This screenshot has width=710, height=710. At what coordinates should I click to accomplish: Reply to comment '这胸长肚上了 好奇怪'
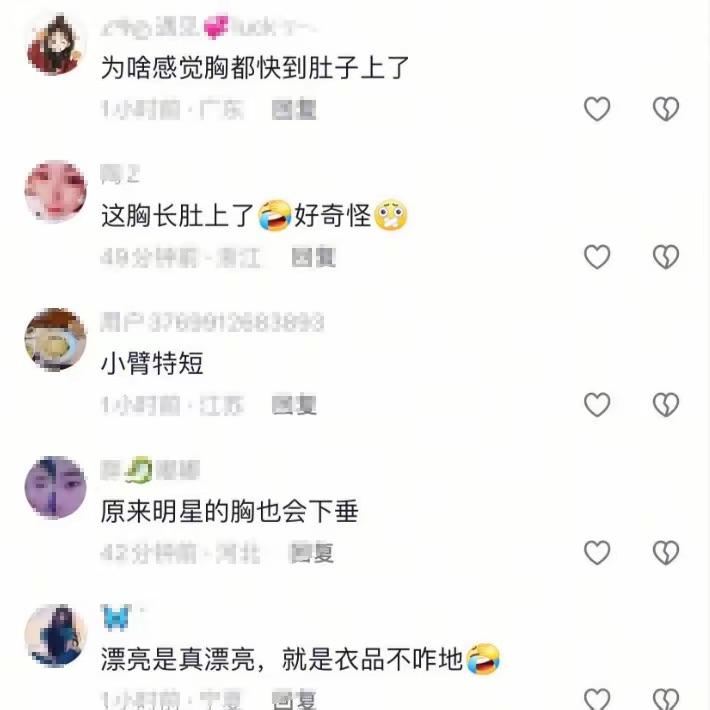[313, 258]
